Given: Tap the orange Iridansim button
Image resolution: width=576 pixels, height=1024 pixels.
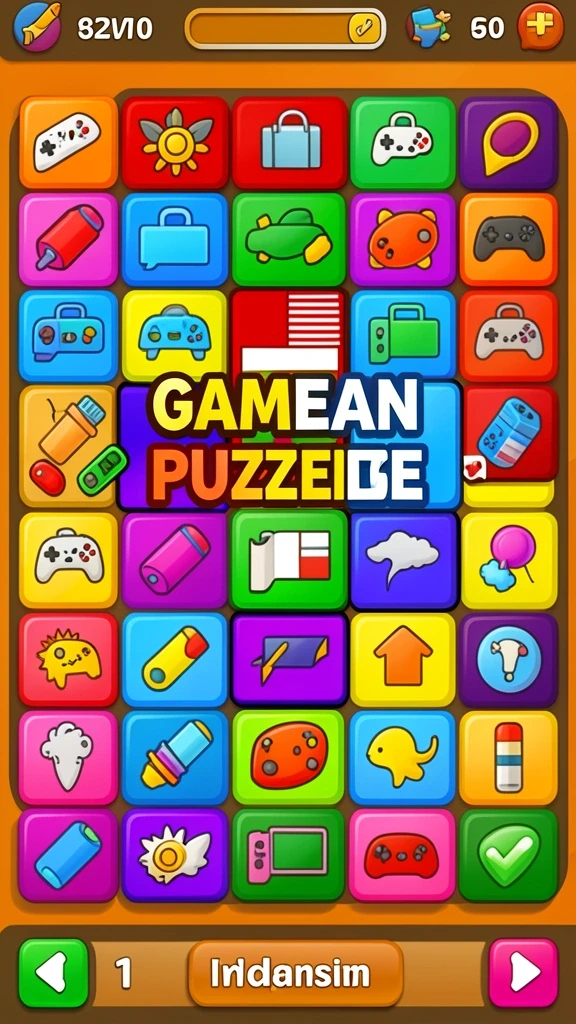Looking at the screenshot, I should pos(295,974).
